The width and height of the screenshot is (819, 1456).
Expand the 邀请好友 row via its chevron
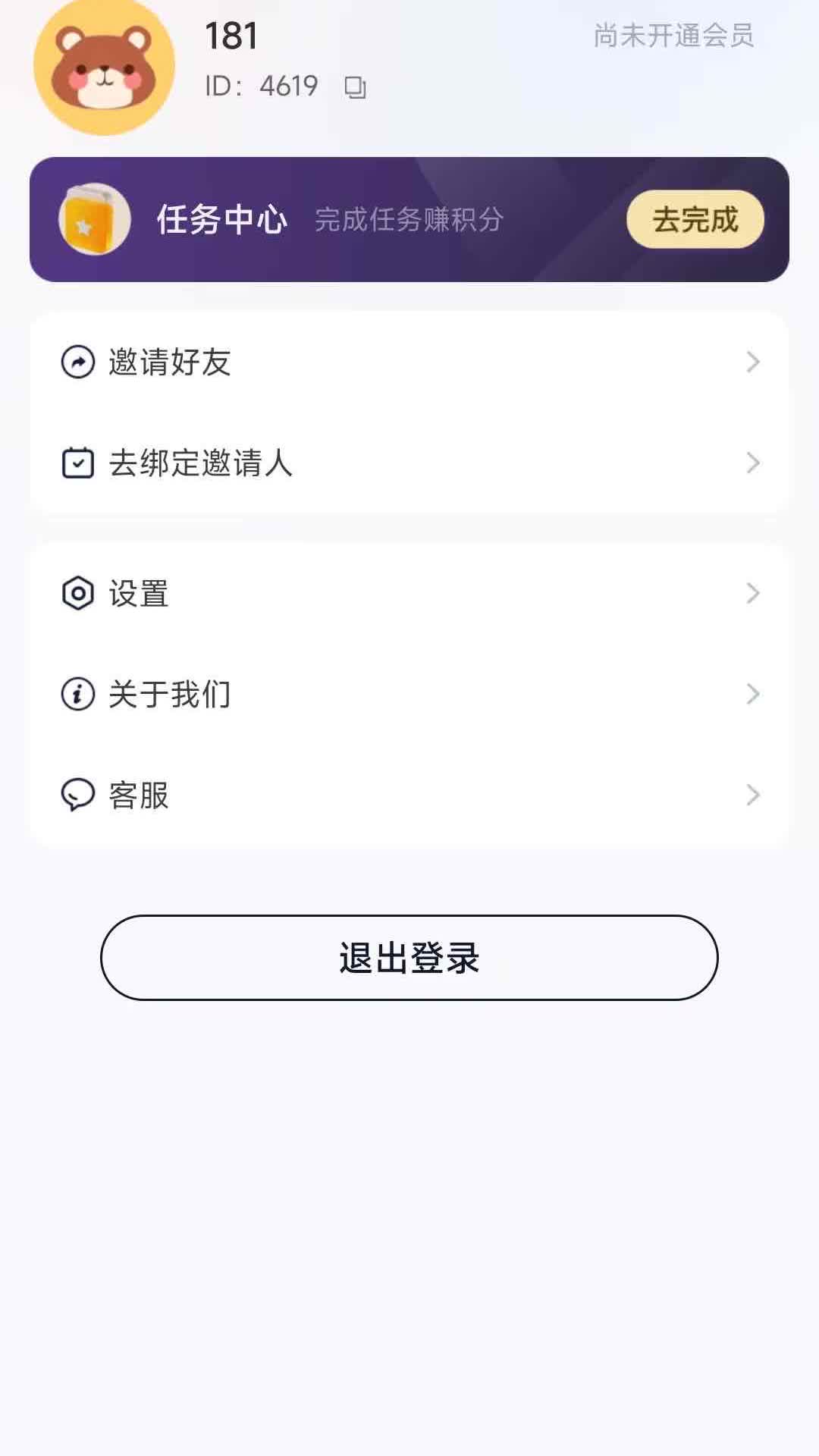[x=752, y=362]
